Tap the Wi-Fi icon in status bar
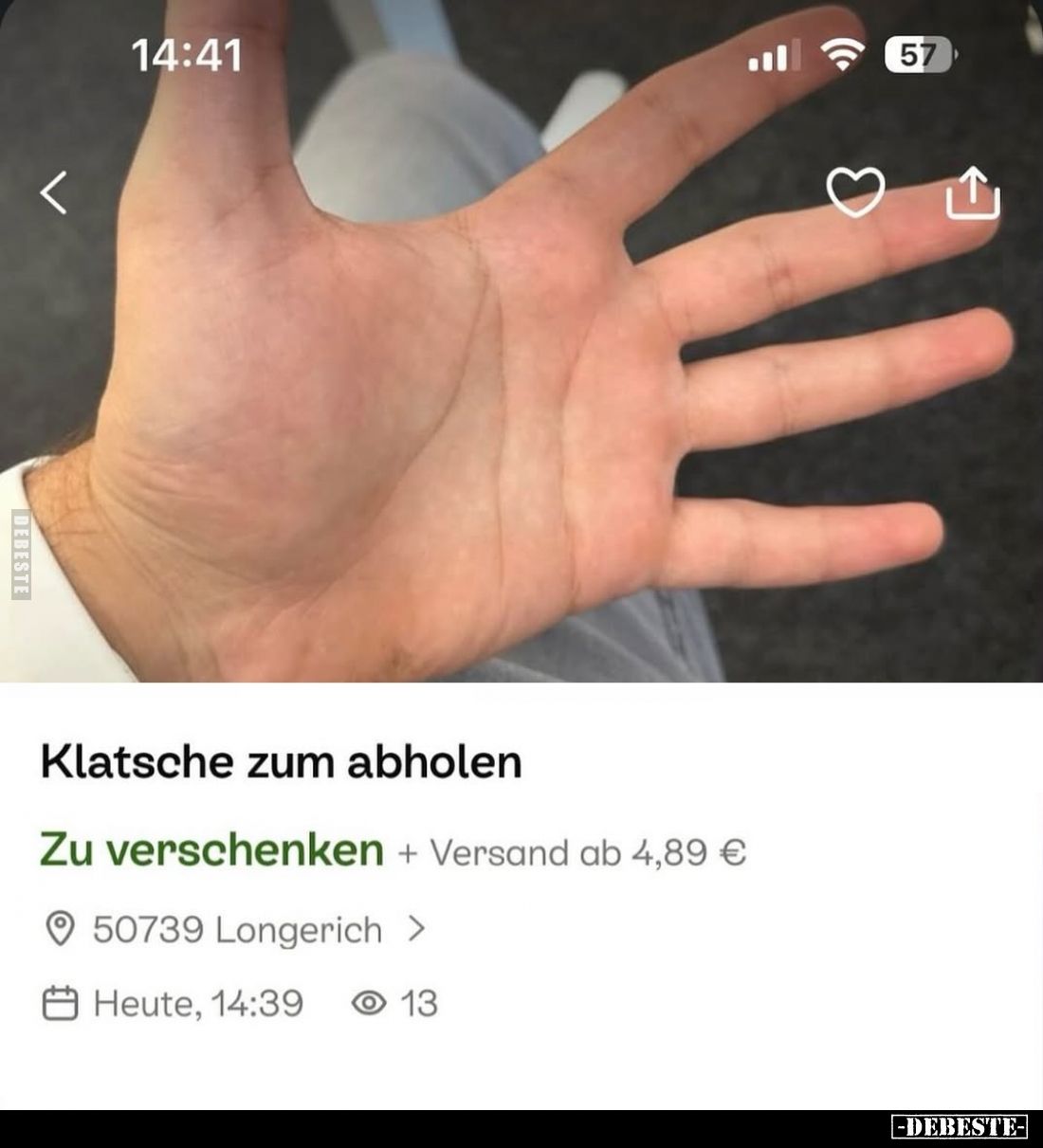The width and height of the screenshot is (1043, 1148). click(844, 57)
